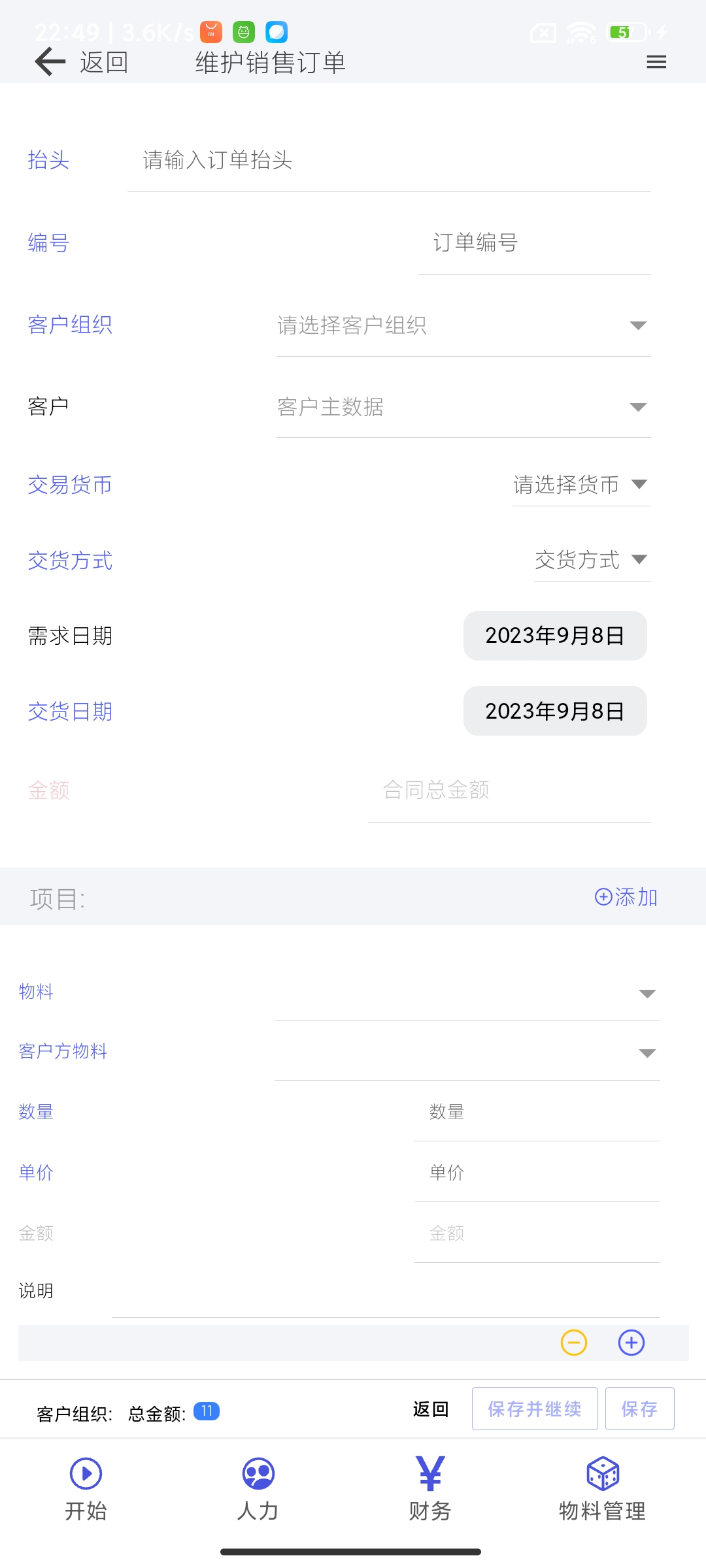Tap the 保存 button

tap(639, 1409)
